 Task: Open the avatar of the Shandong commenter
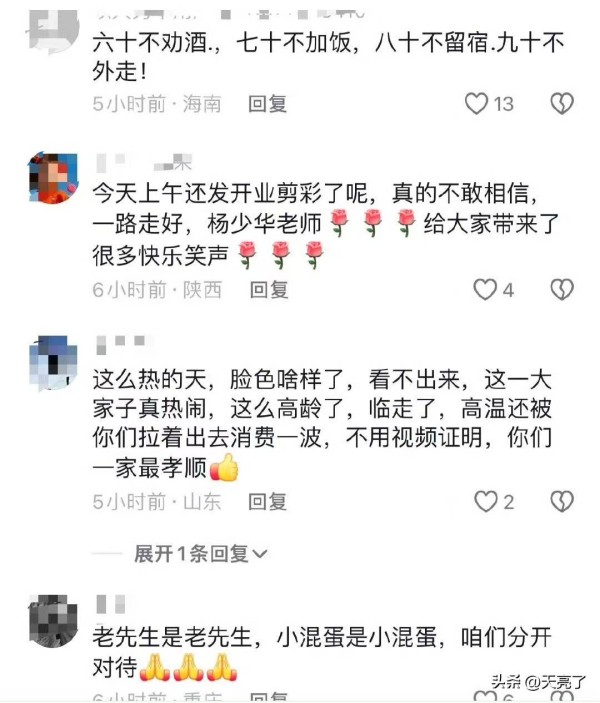(x=54, y=361)
